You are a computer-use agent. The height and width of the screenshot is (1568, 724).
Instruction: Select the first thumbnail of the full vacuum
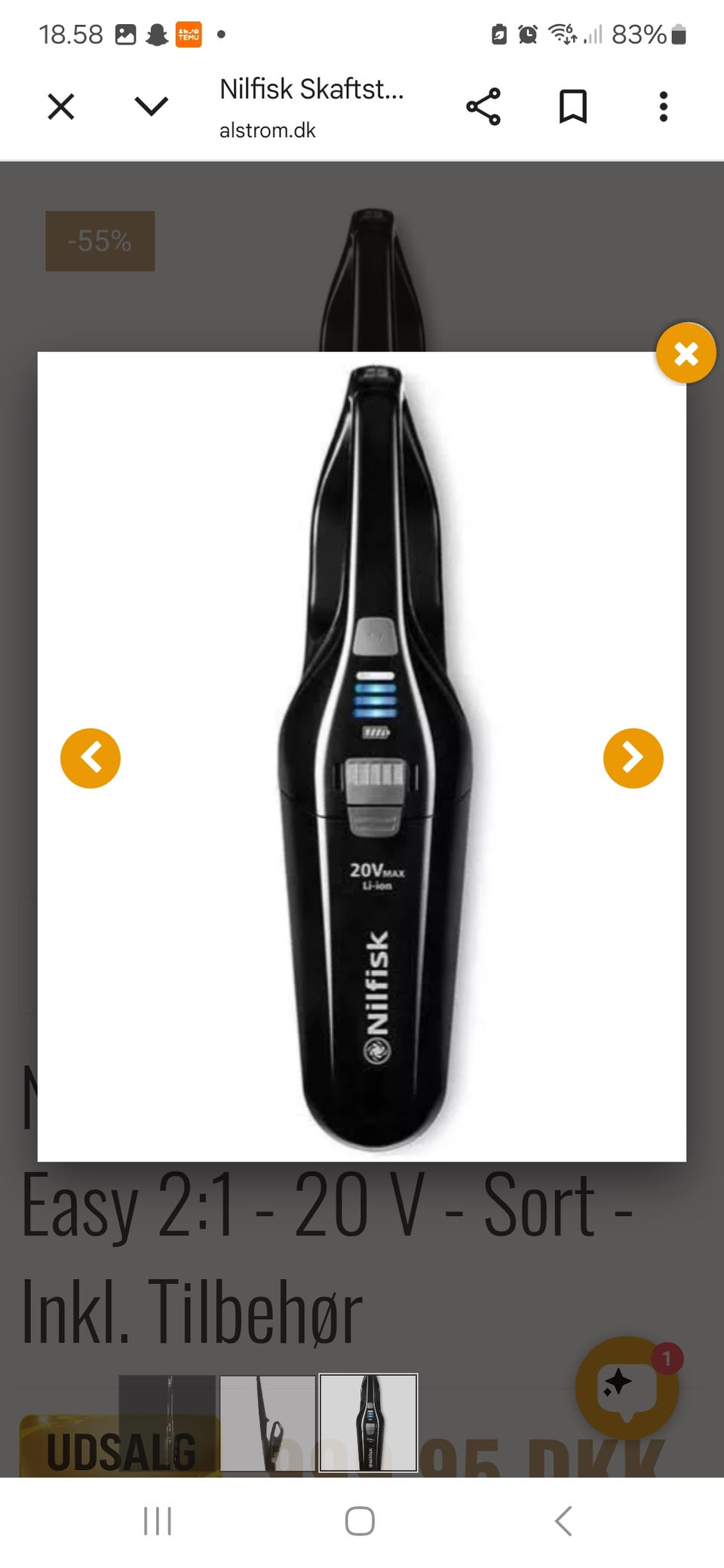[167, 1423]
